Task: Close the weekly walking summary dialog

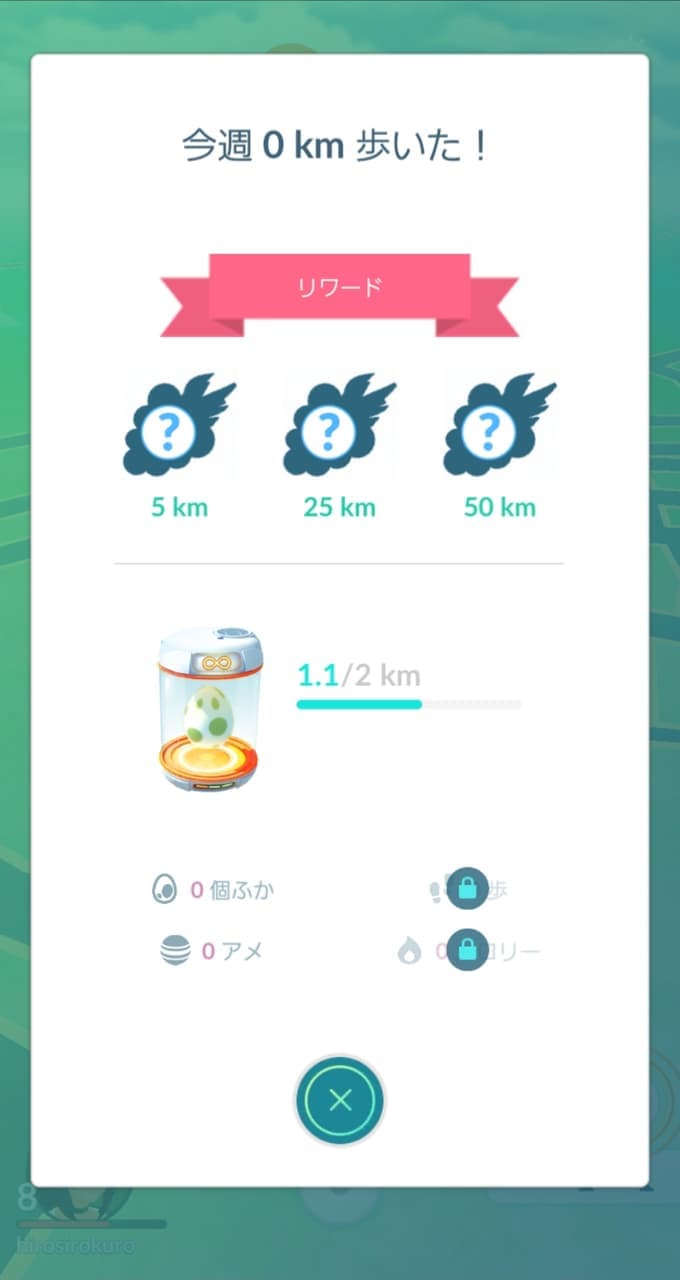Action: point(340,1101)
